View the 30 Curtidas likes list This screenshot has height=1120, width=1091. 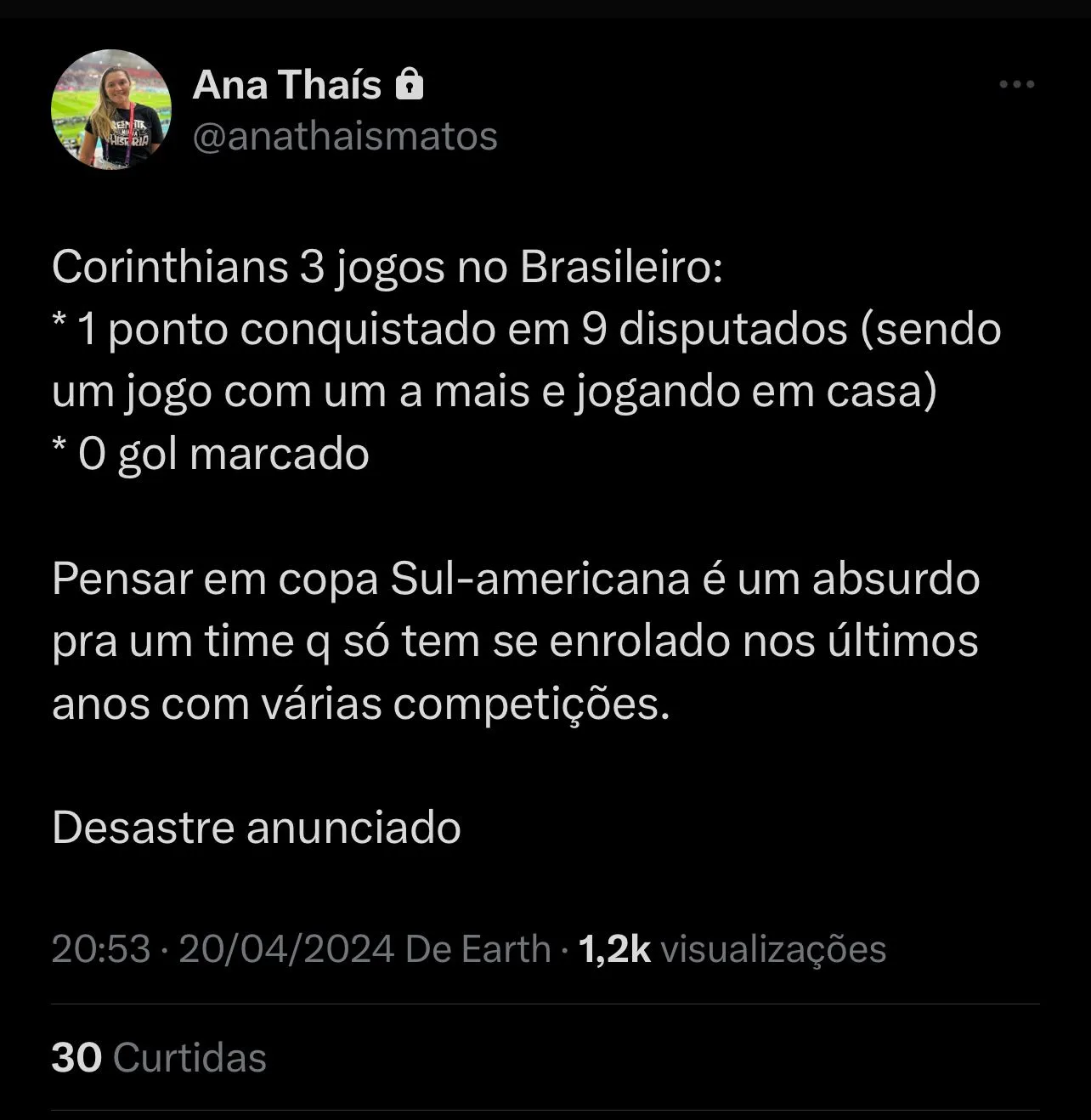tap(159, 1058)
